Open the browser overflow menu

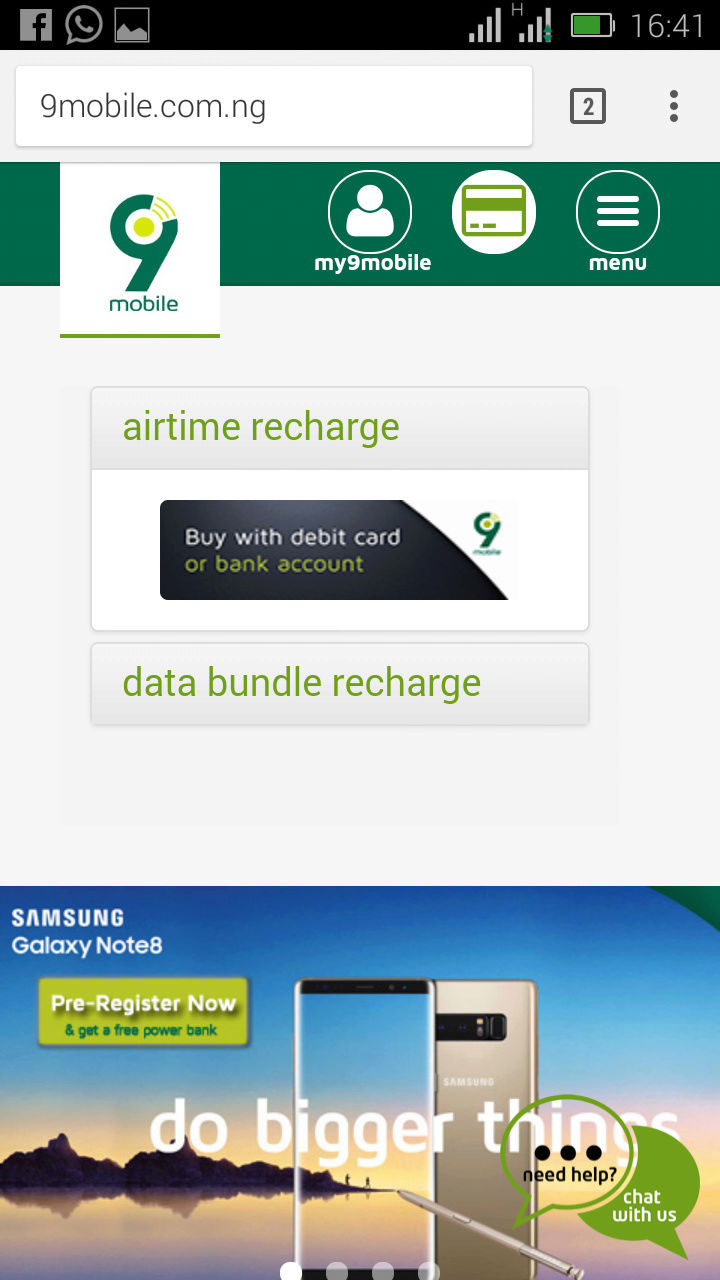pyautogui.click(x=674, y=106)
